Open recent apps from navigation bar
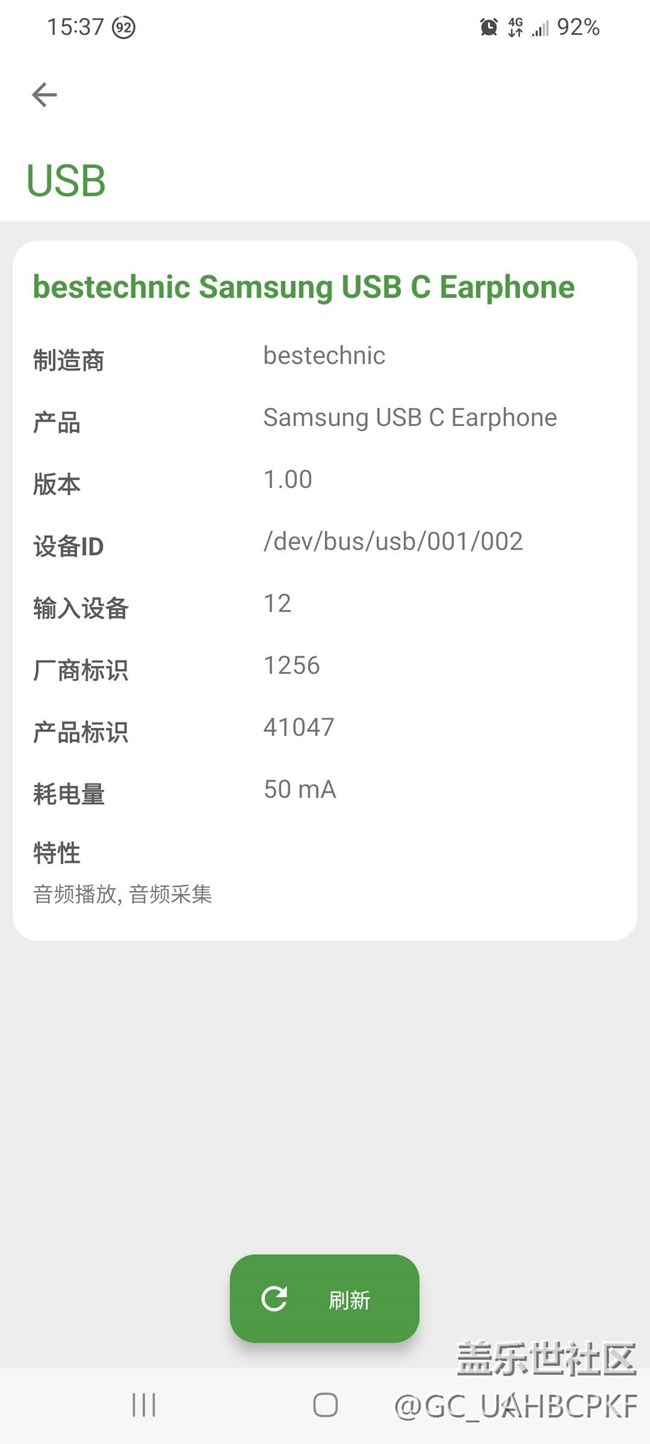Screen dimensions: 650x1444 coord(144,1405)
